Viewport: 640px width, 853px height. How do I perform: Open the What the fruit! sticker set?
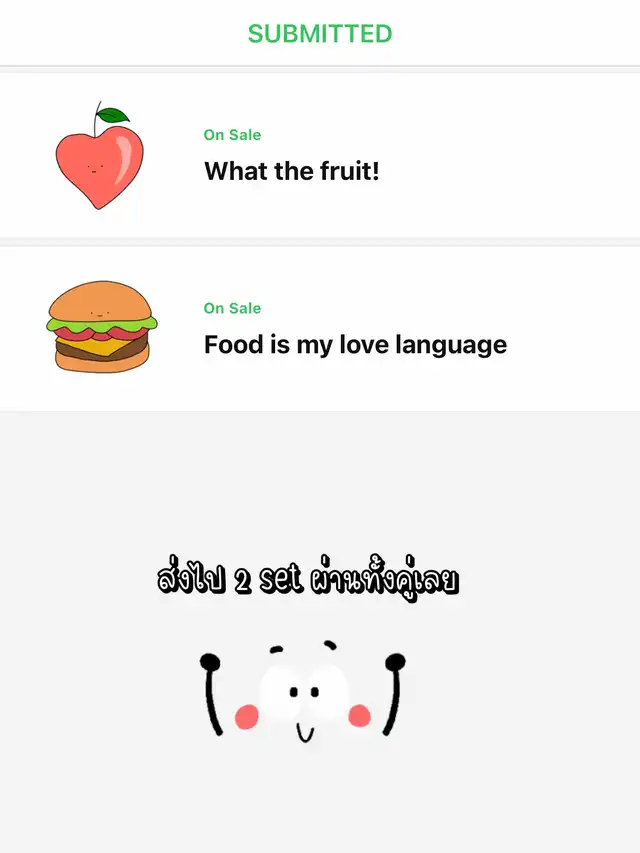tap(292, 171)
